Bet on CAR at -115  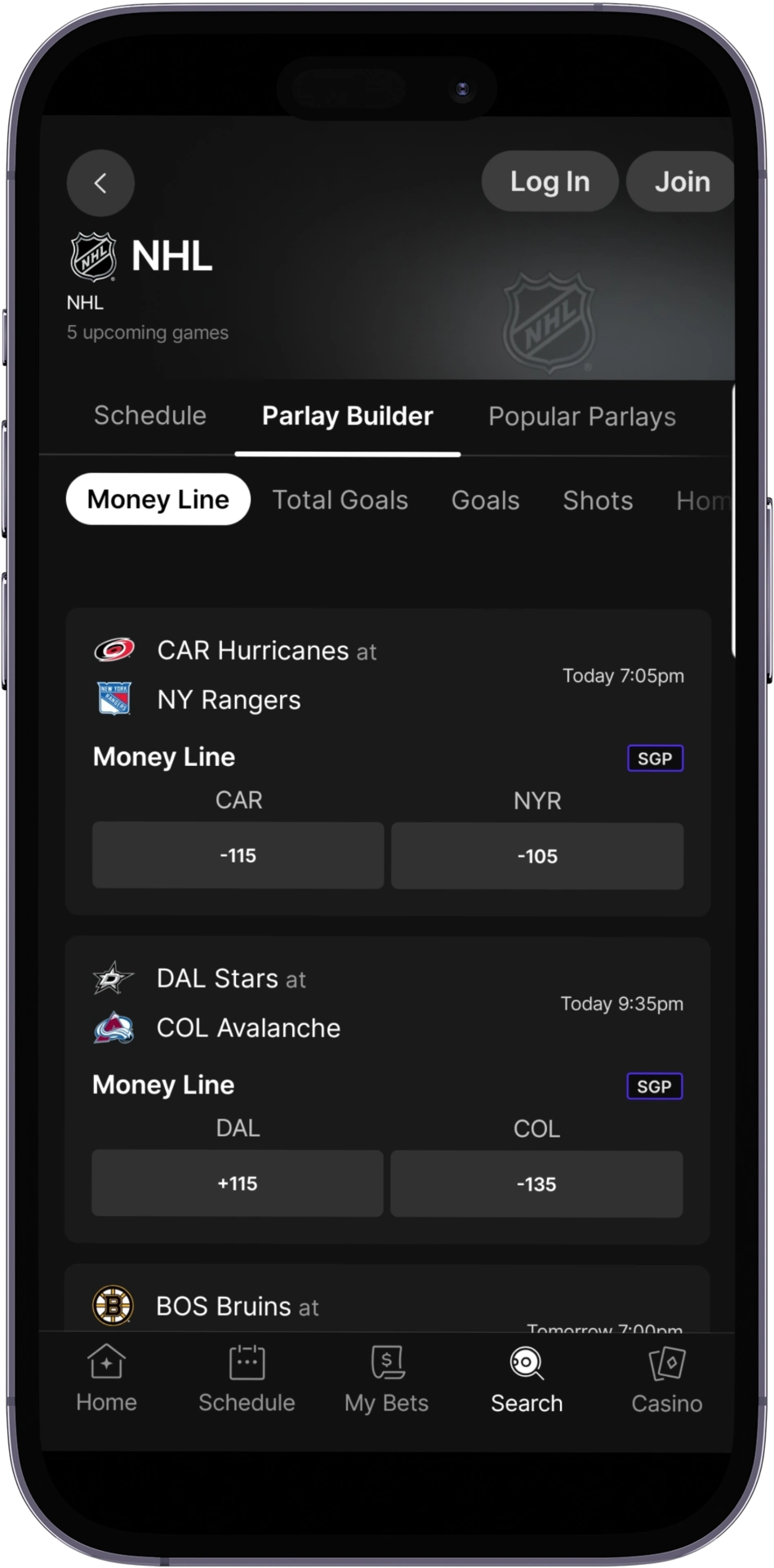(x=238, y=856)
